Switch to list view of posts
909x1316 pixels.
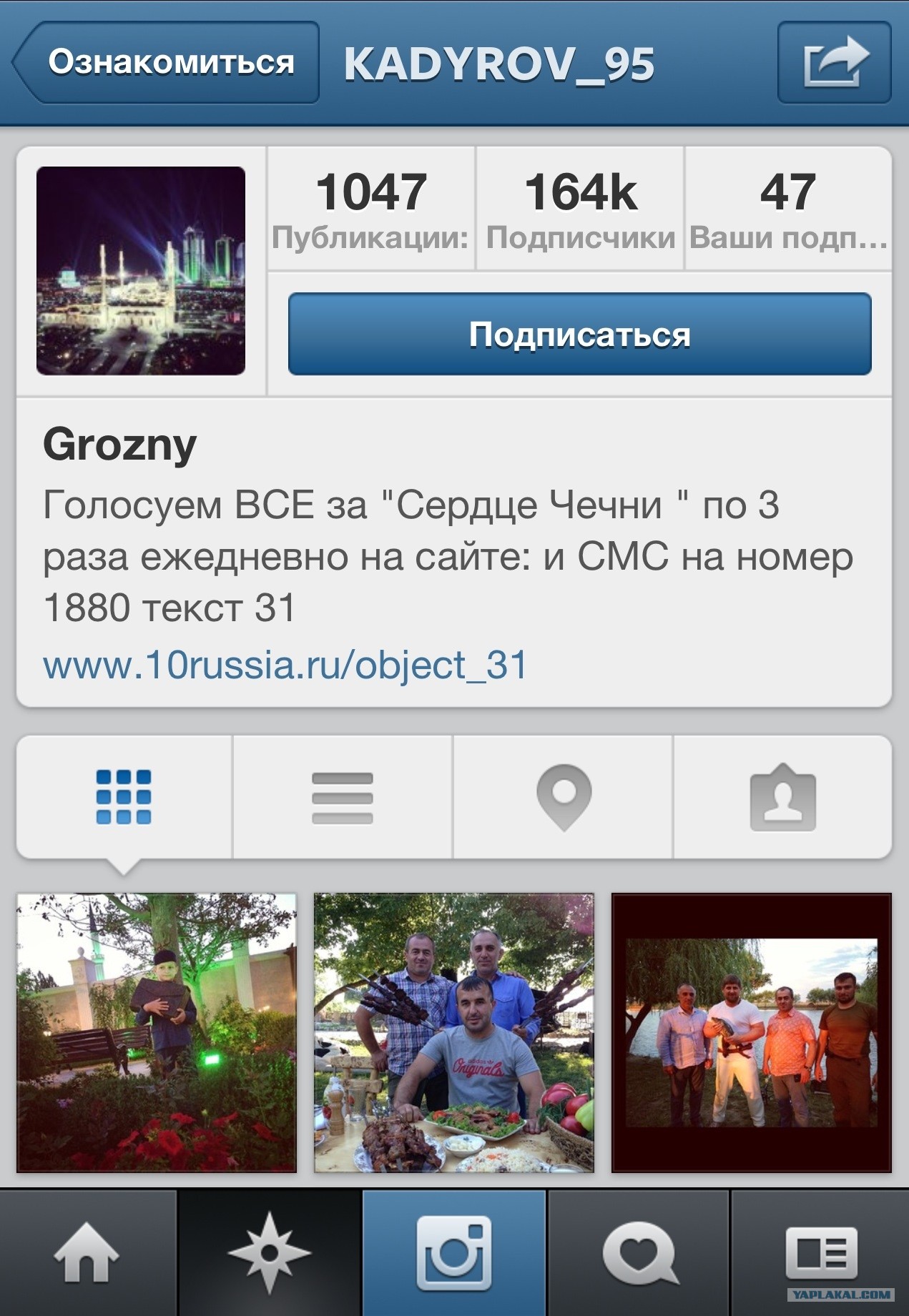point(343,797)
